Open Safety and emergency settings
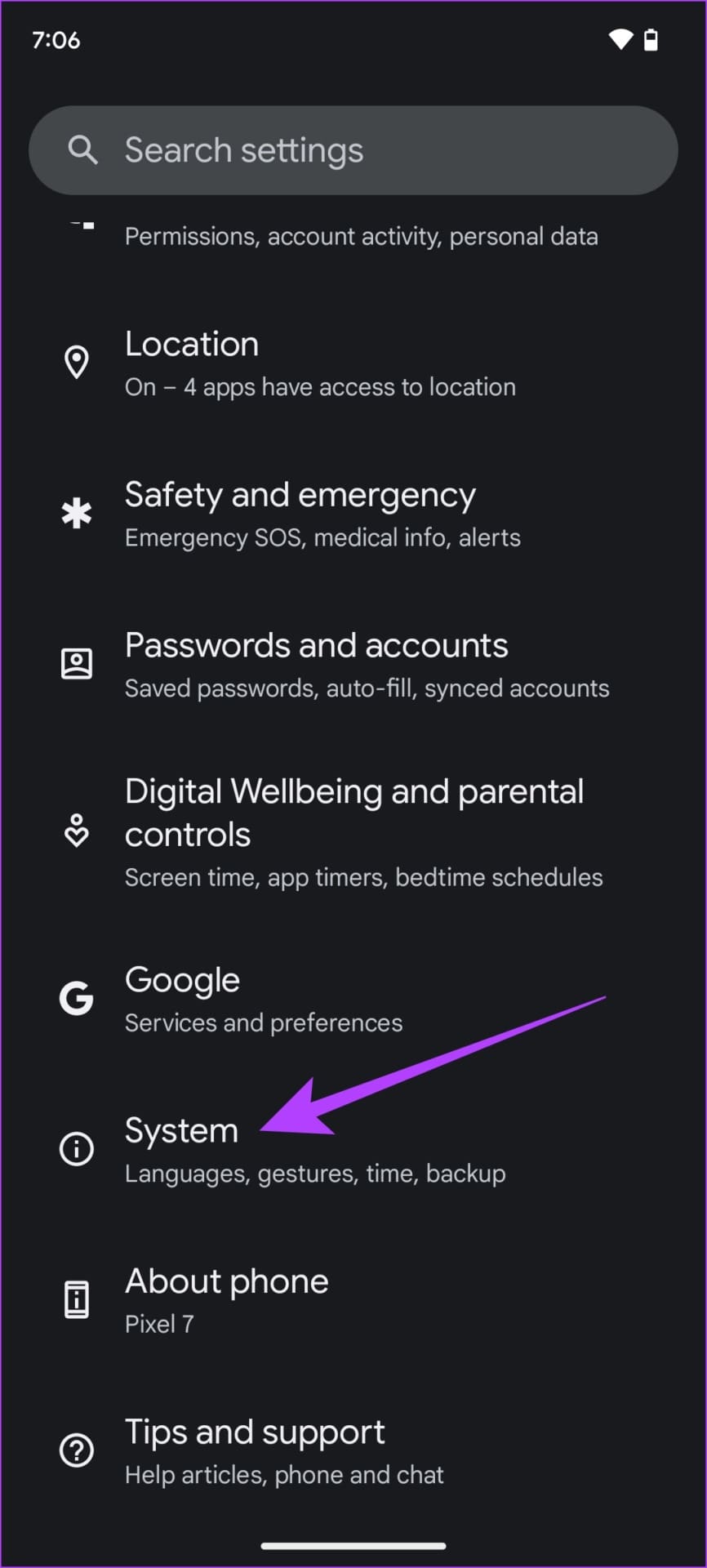The height and width of the screenshot is (1568, 707). point(322,514)
